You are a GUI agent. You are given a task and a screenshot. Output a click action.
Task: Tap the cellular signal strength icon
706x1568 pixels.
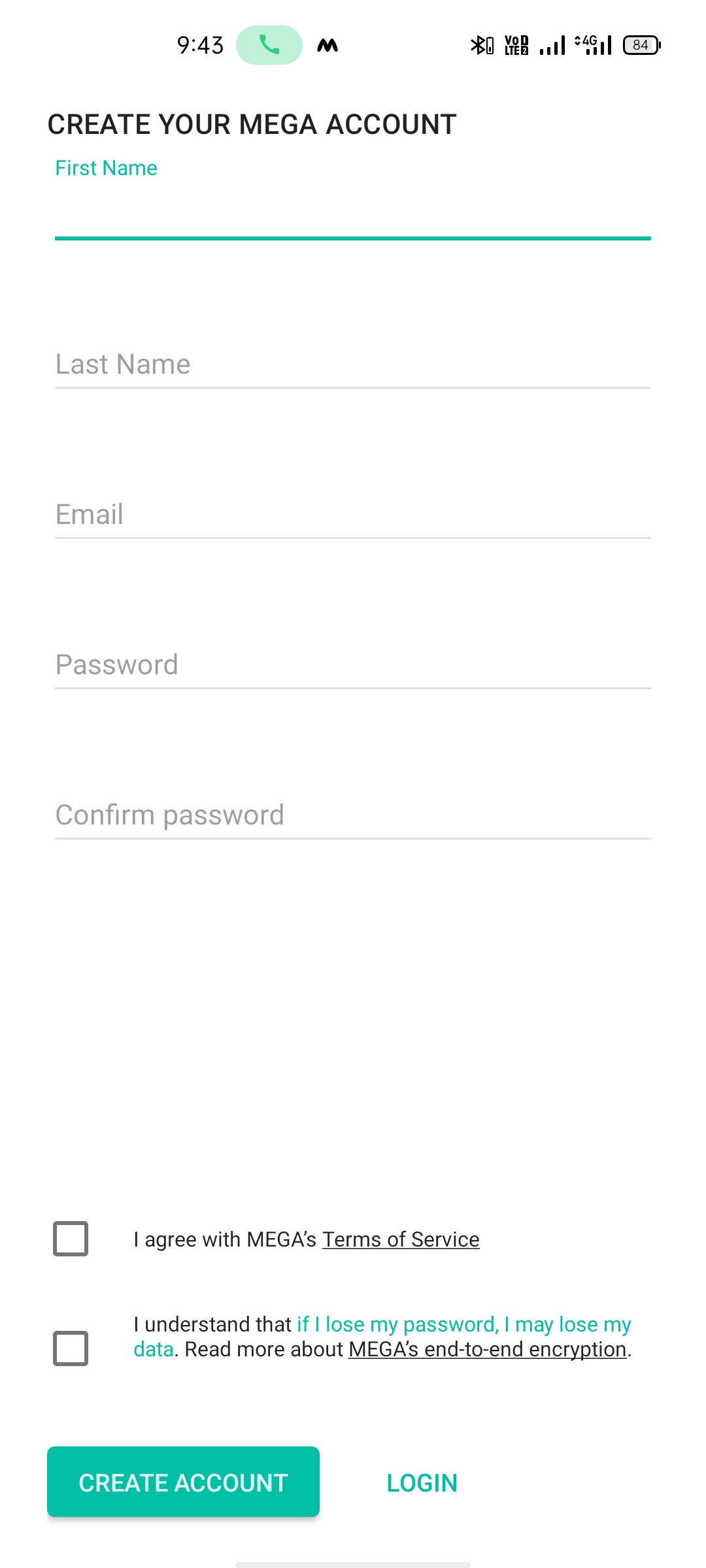click(552, 44)
